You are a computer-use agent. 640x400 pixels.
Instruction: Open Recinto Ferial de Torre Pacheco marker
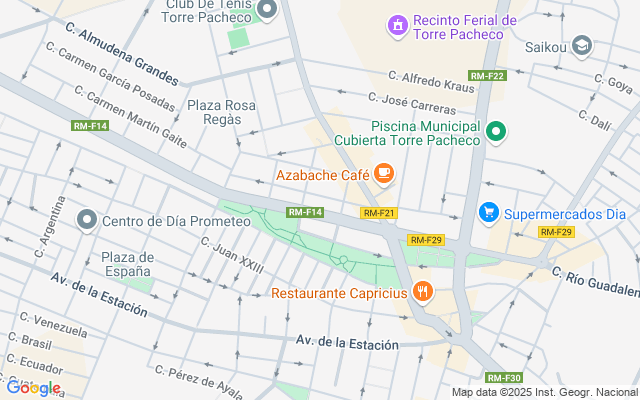pos(397,24)
